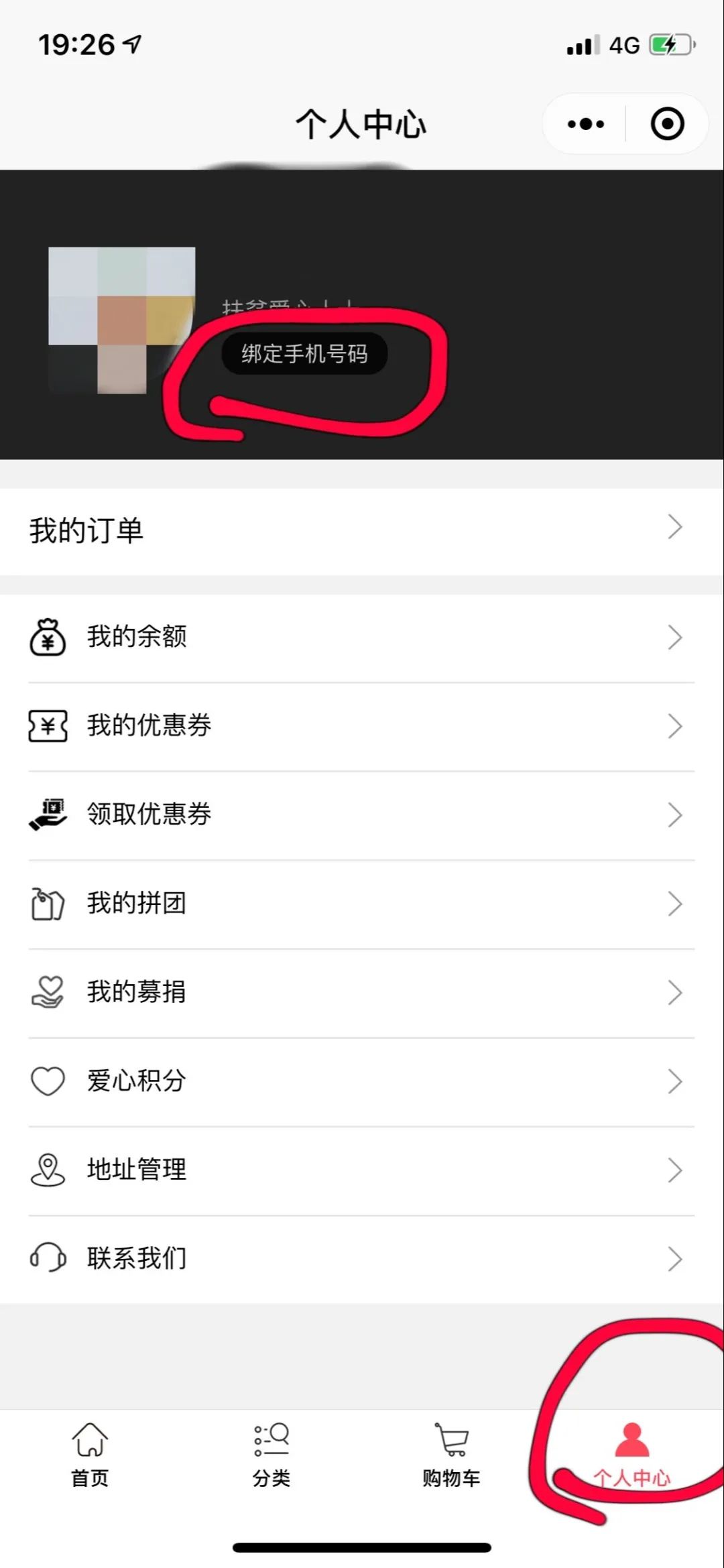Open 我的订单
724x1568 pixels.
[362, 530]
